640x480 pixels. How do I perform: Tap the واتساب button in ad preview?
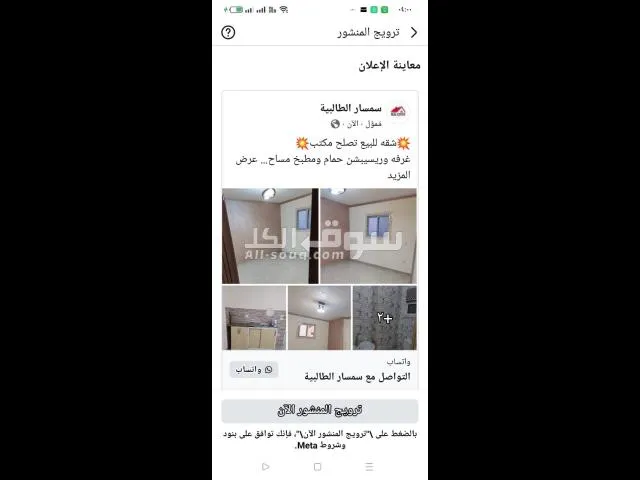tap(254, 369)
